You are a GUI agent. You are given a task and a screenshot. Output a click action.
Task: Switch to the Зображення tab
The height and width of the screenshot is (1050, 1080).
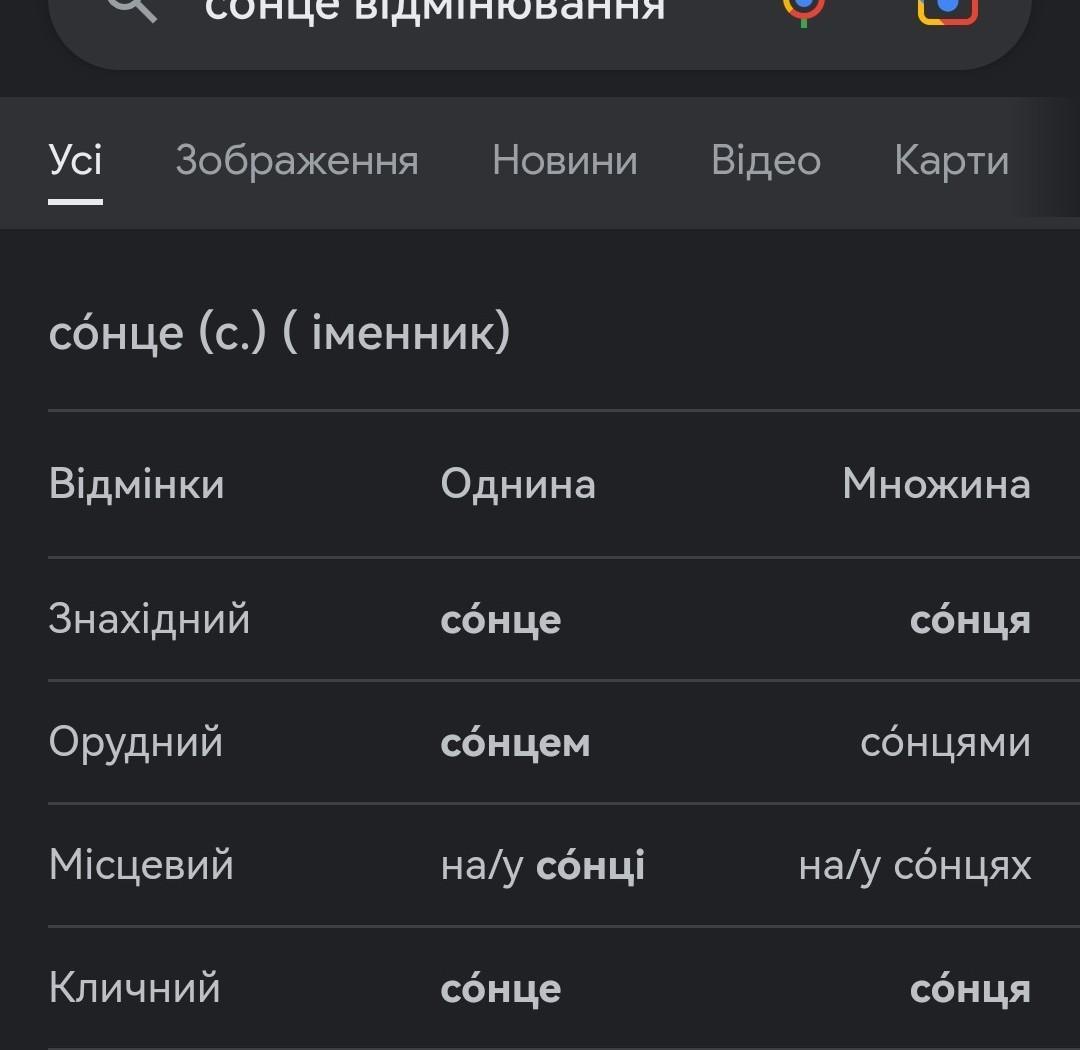pos(297,161)
